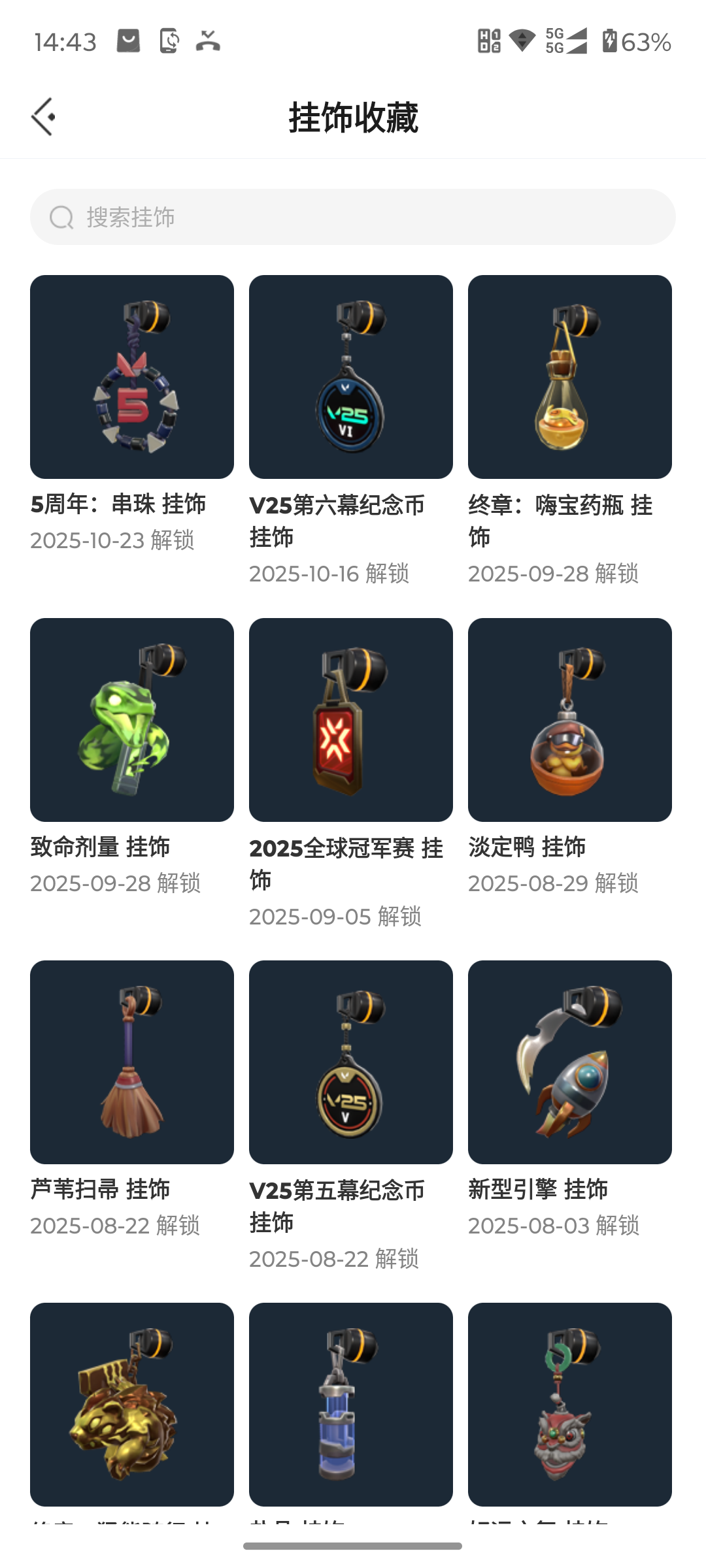Select 终章：嗨宝药瓶 挂饰 card
706x1568 pixels.
pos(570,377)
